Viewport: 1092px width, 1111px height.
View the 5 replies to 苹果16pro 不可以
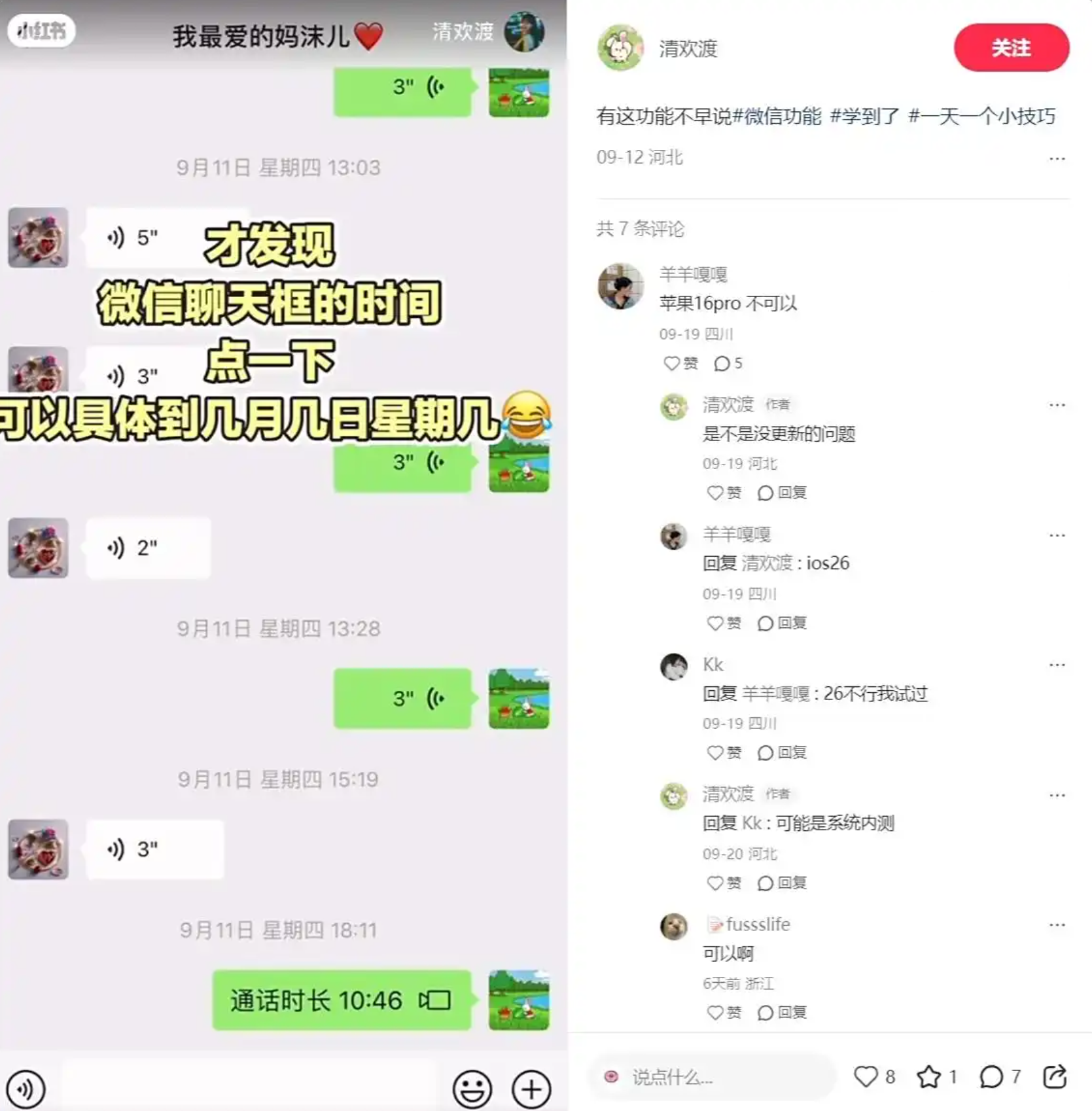pos(728,364)
